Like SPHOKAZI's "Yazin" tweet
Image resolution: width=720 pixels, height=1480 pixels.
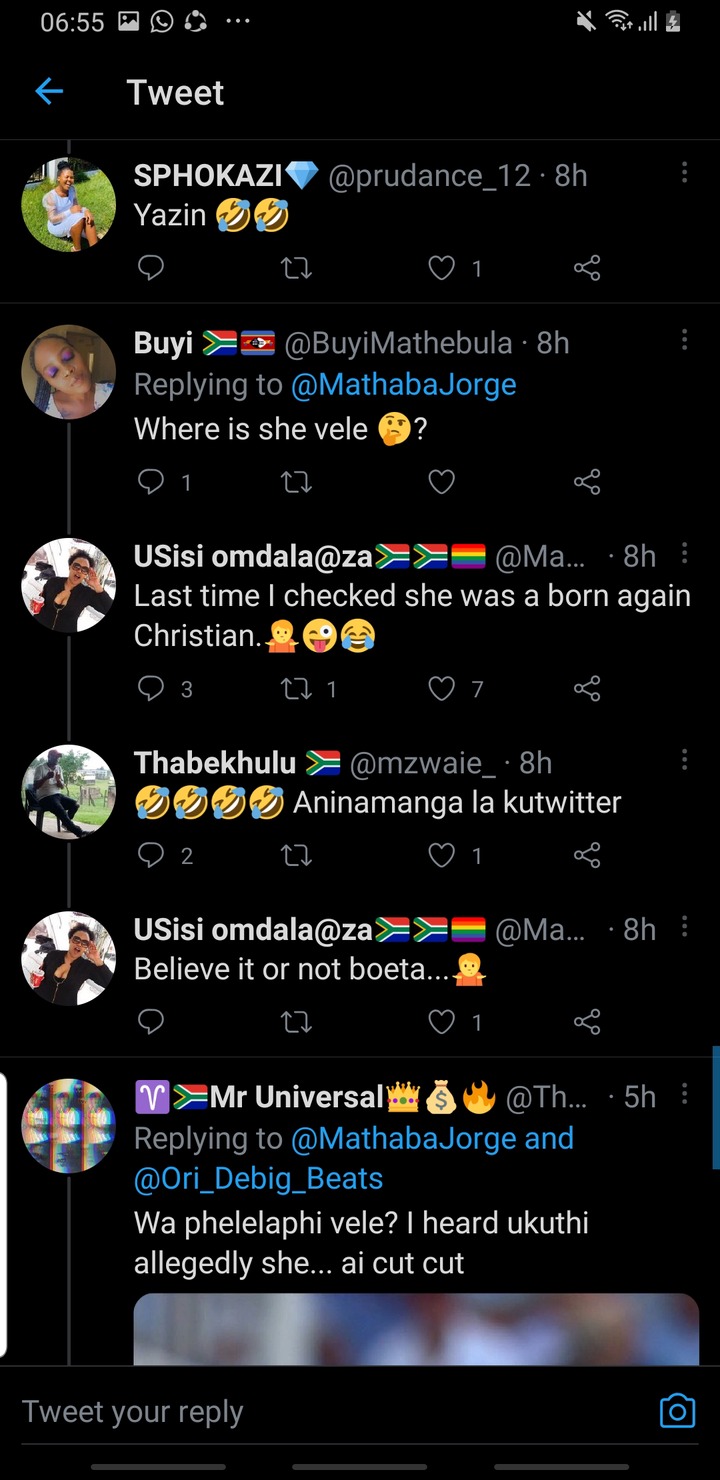pos(442,267)
